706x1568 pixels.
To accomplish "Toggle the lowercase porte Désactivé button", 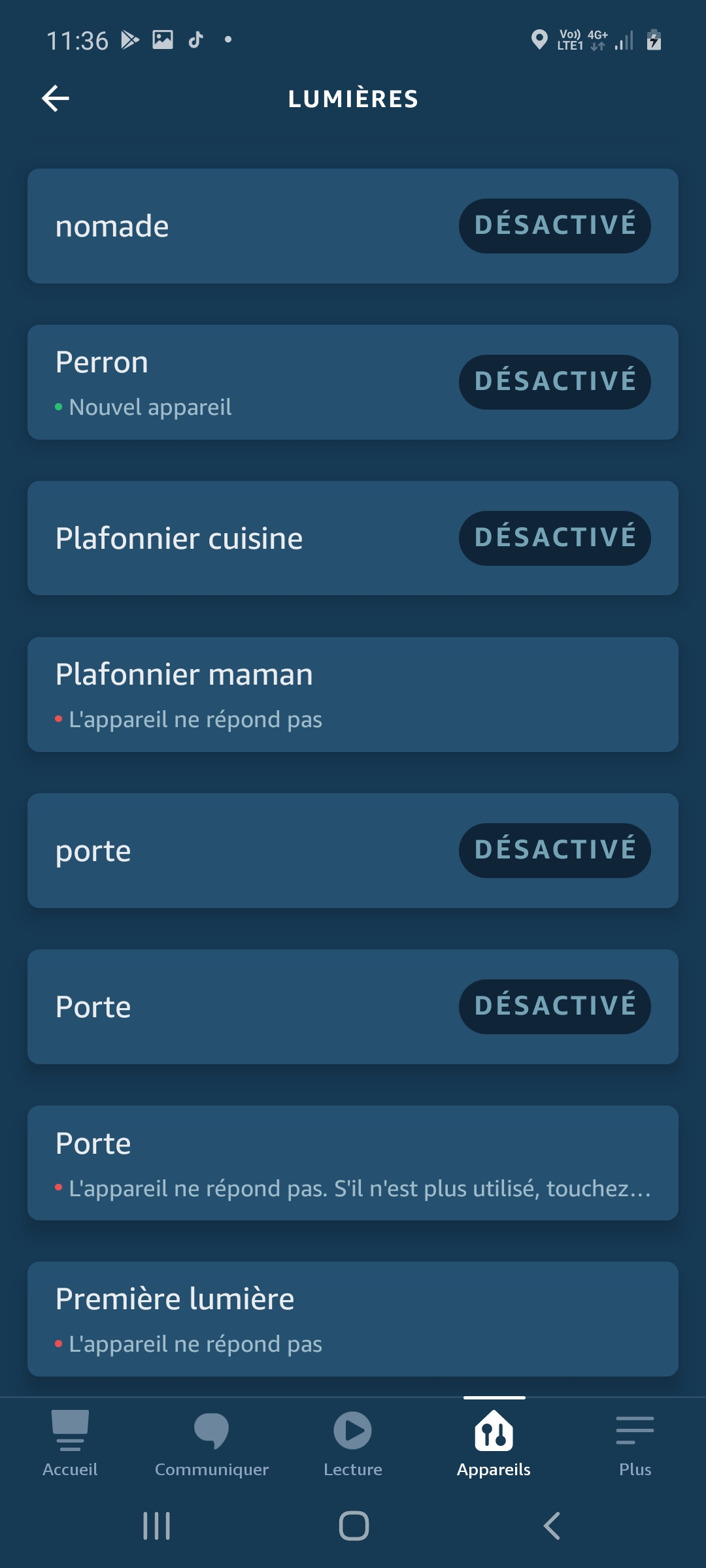I will coord(554,851).
